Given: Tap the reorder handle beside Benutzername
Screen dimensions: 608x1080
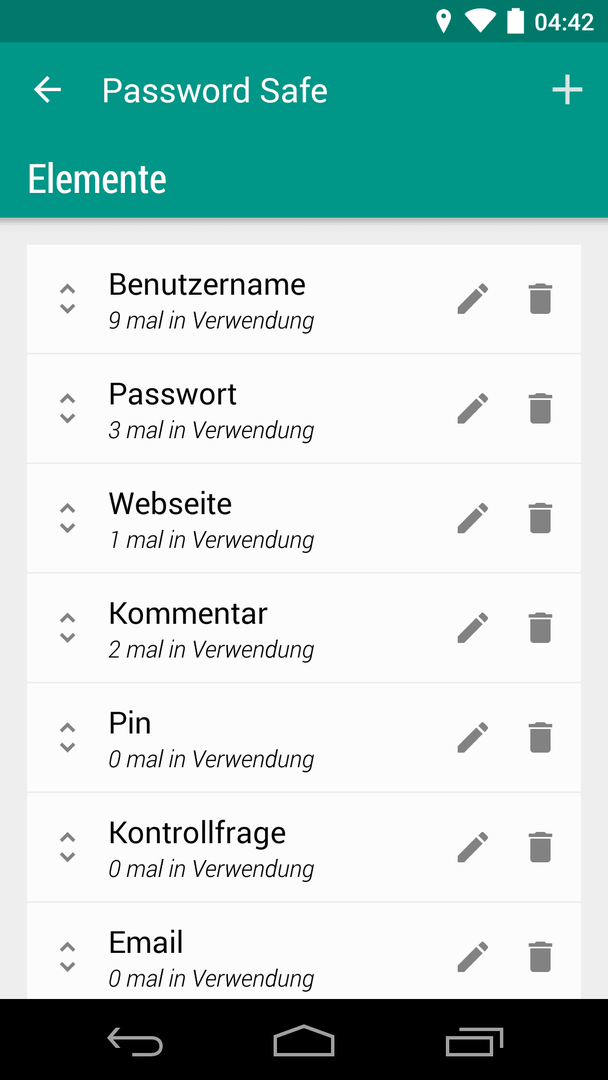Looking at the screenshot, I should click(67, 299).
